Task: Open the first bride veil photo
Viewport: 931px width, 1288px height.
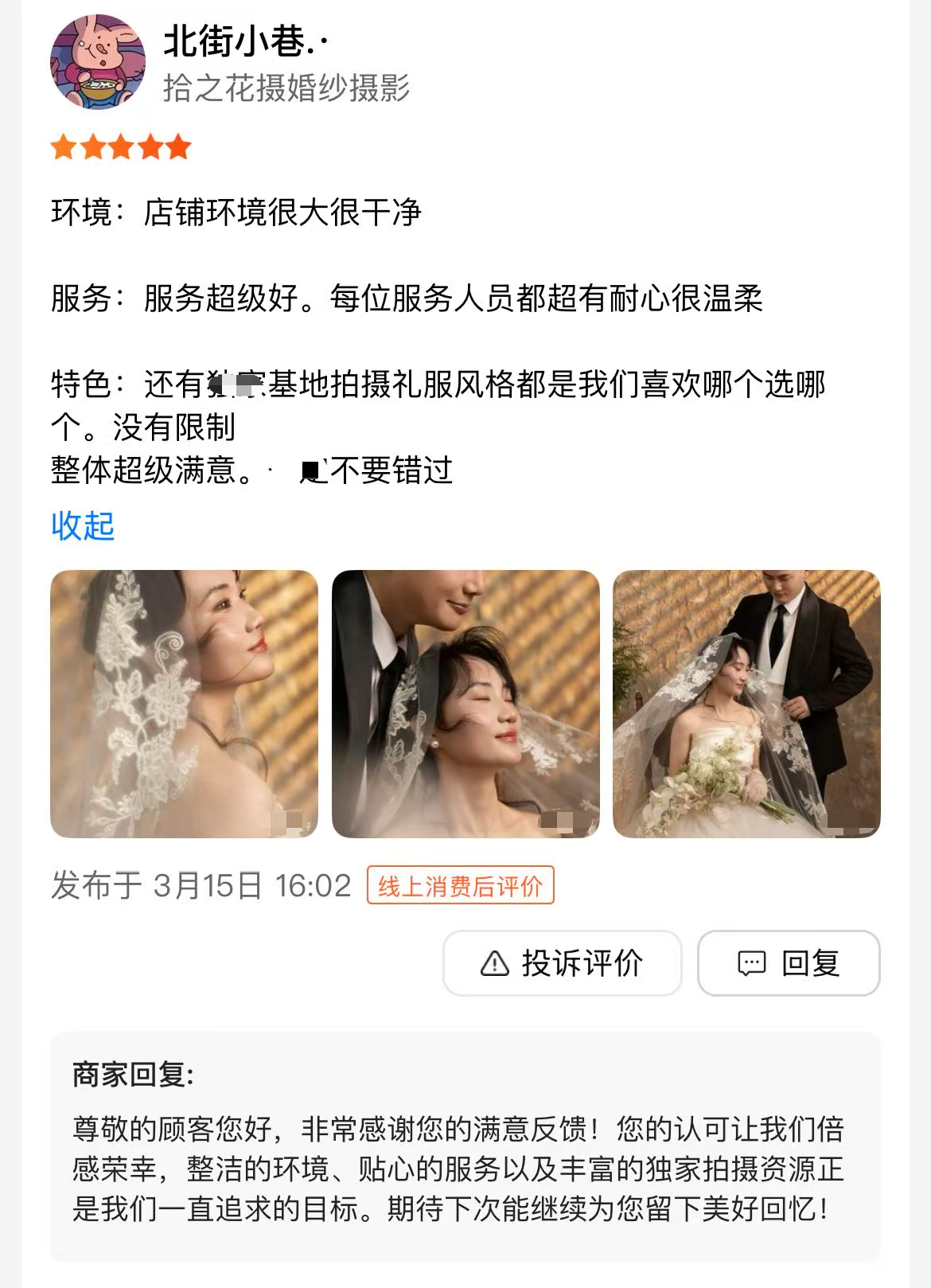Action: pyautogui.click(x=184, y=704)
